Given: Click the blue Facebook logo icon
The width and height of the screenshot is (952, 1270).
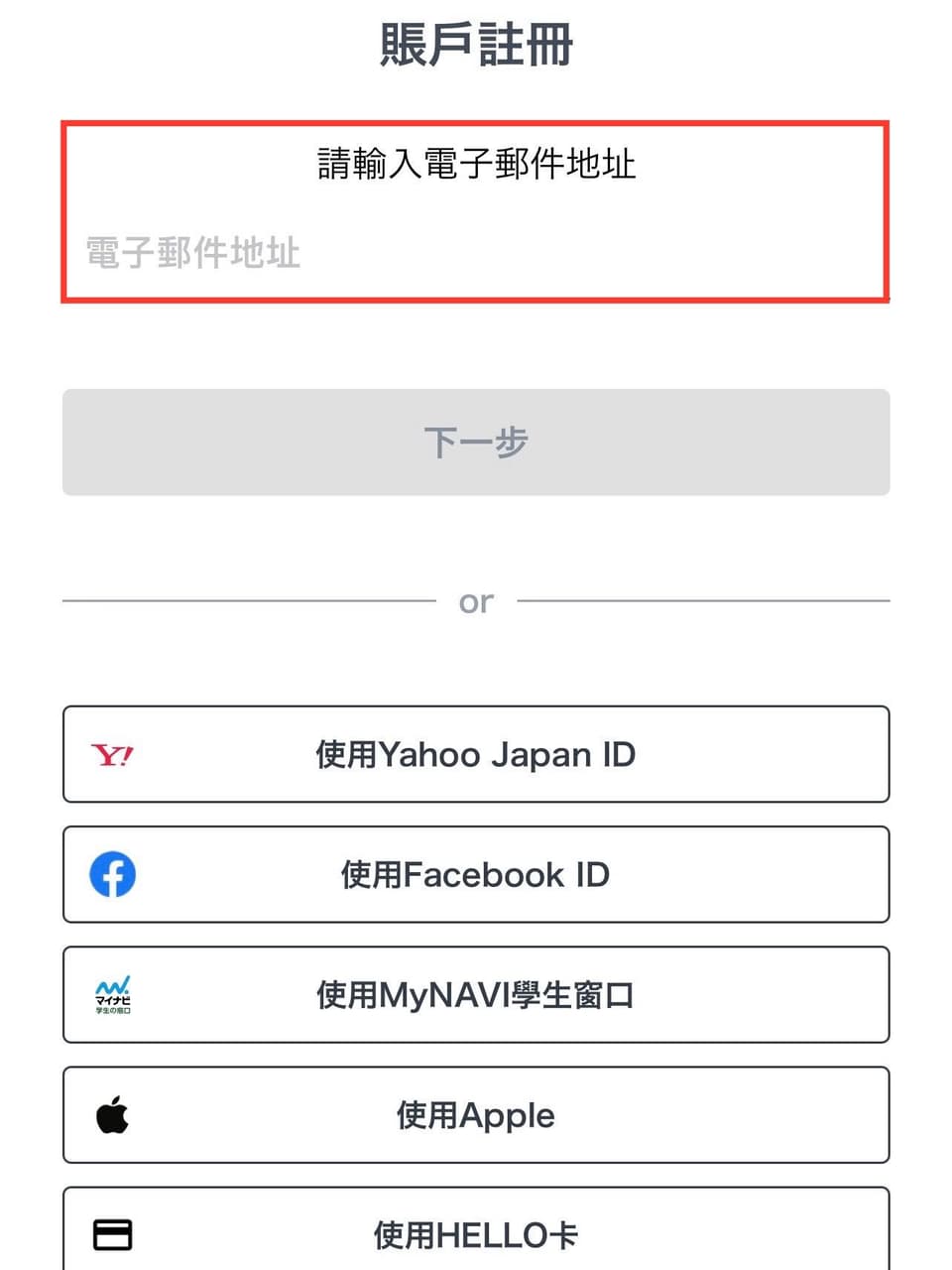Looking at the screenshot, I should point(112,874).
